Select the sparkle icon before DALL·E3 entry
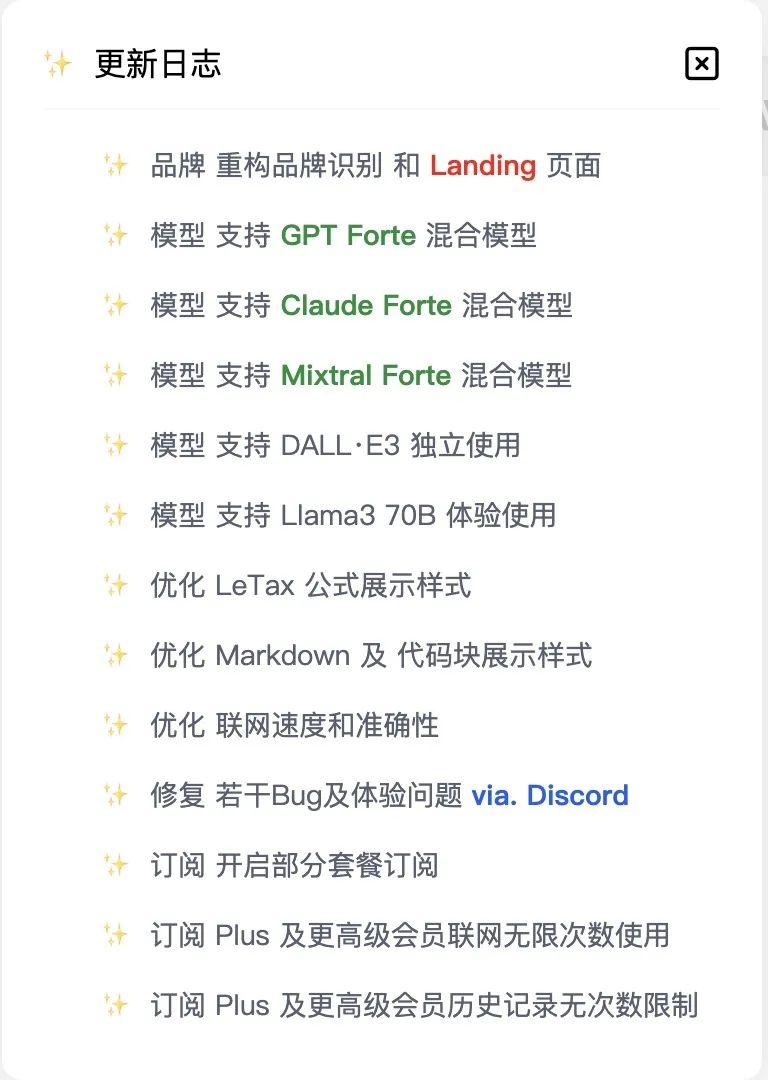The height and width of the screenshot is (1080, 768). tap(118, 446)
